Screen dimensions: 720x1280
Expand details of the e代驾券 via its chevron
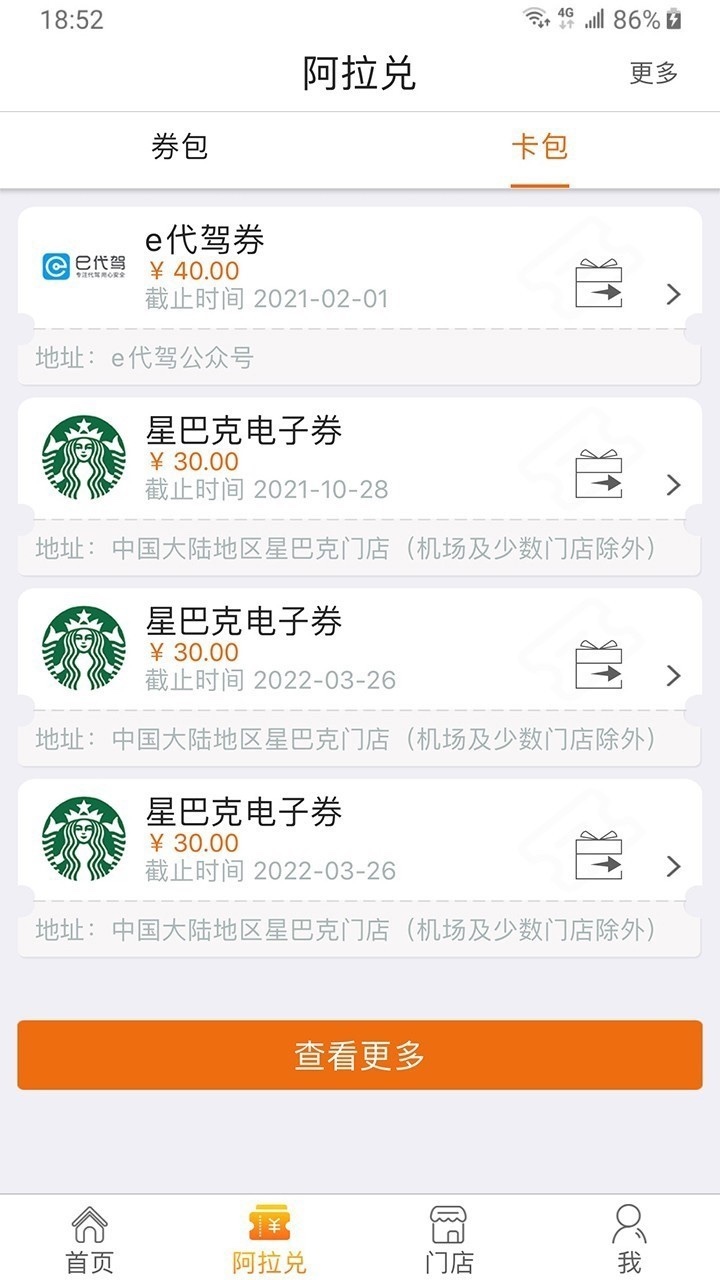pos(672,294)
